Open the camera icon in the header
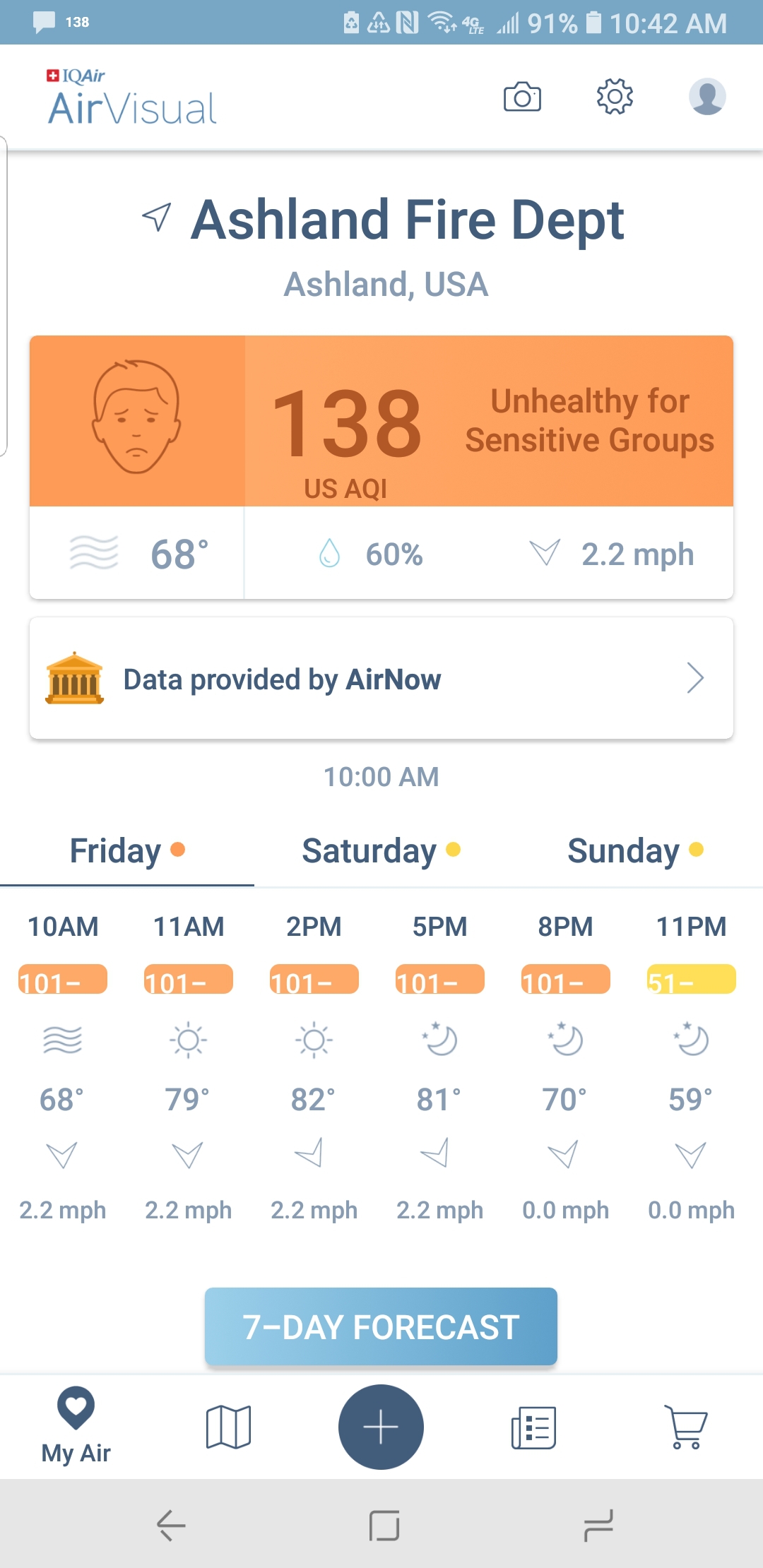Screen dimensions: 763x1568 click(522, 97)
